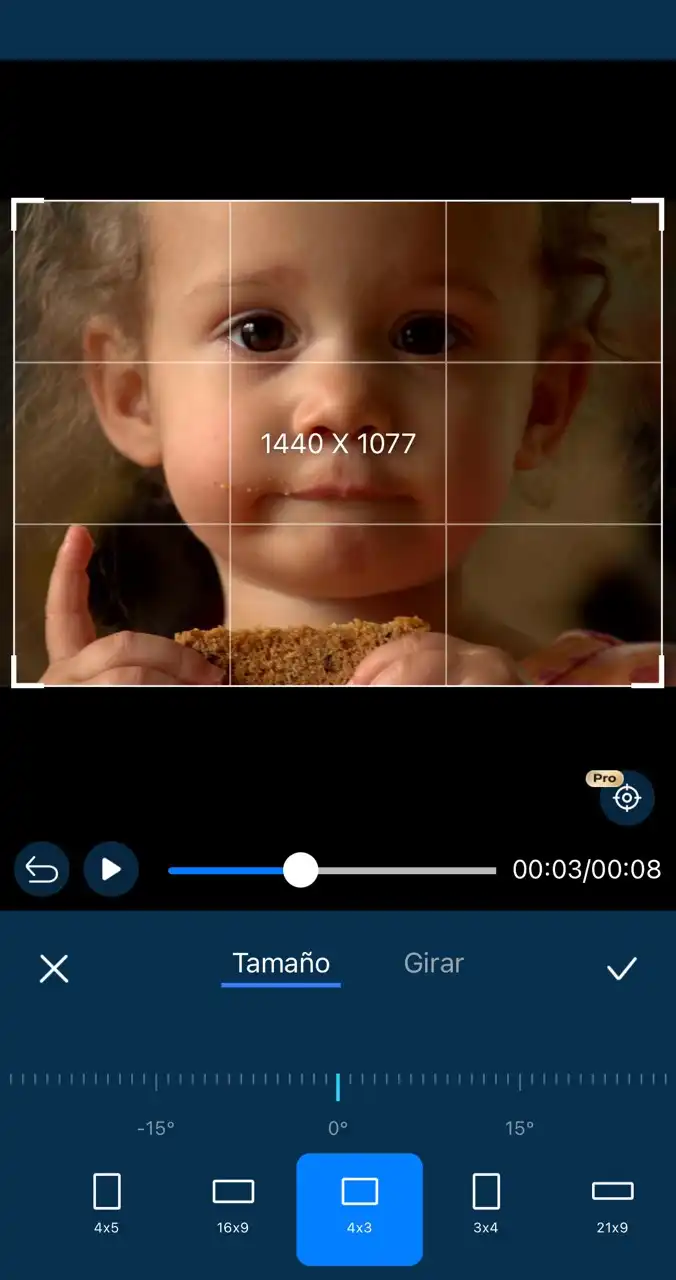Open the Pro tracking target tool
Image resolution: width=676 pixels, height=1280 pixels.
(627, 798)
